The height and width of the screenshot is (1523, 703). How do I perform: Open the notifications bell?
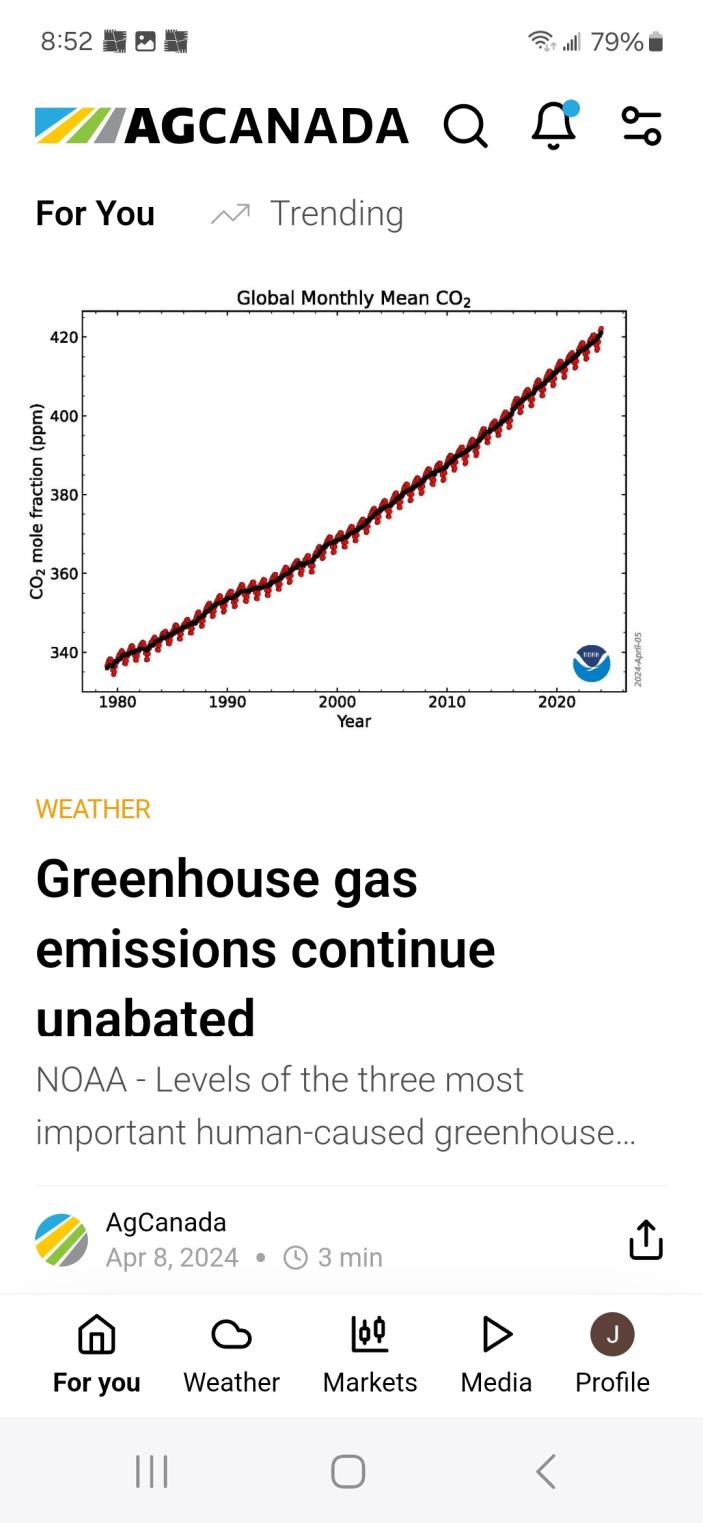(x=553, y=127)
